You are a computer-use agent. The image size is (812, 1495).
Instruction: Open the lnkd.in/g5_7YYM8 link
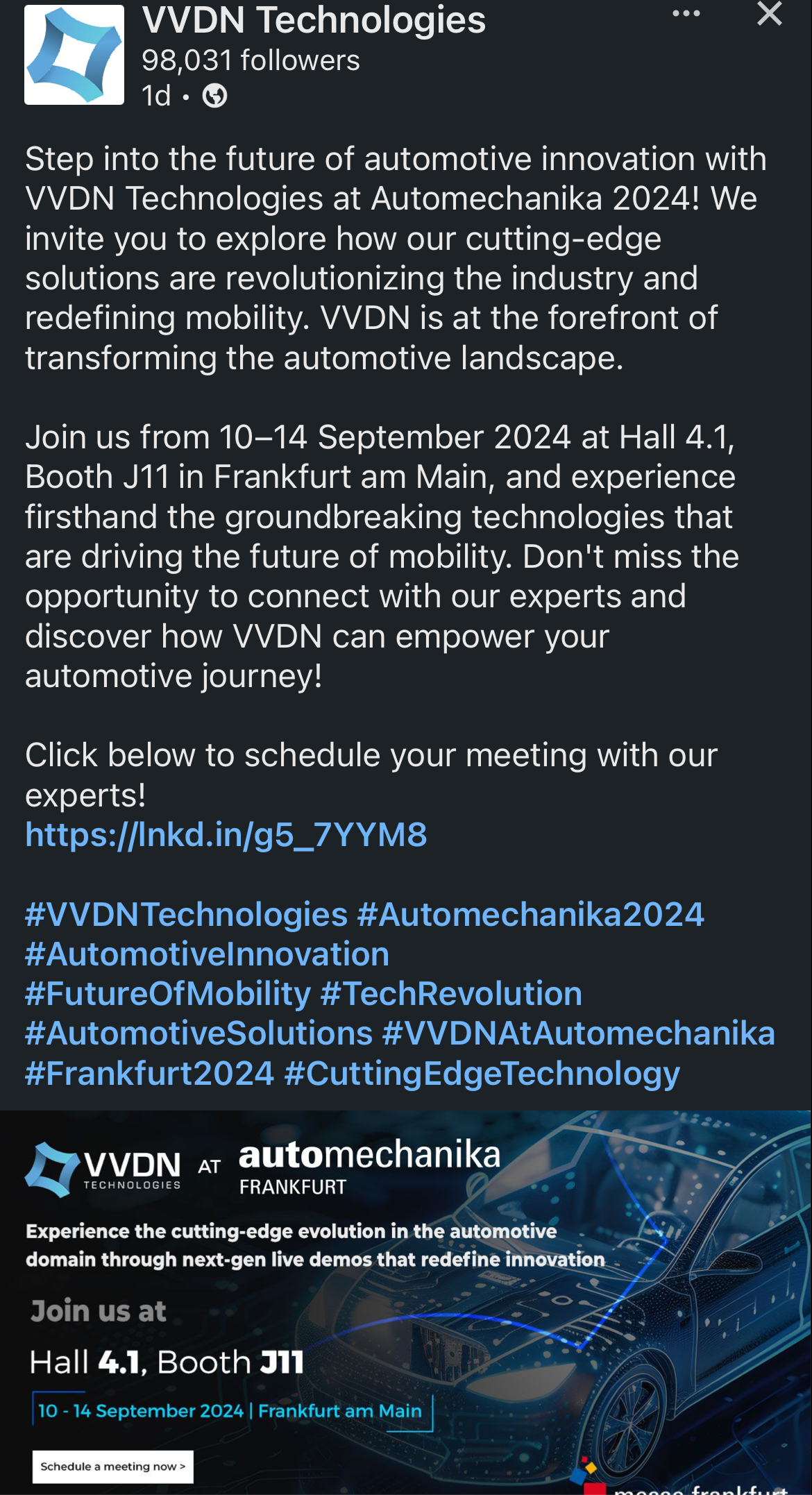(x=226, y=835)
